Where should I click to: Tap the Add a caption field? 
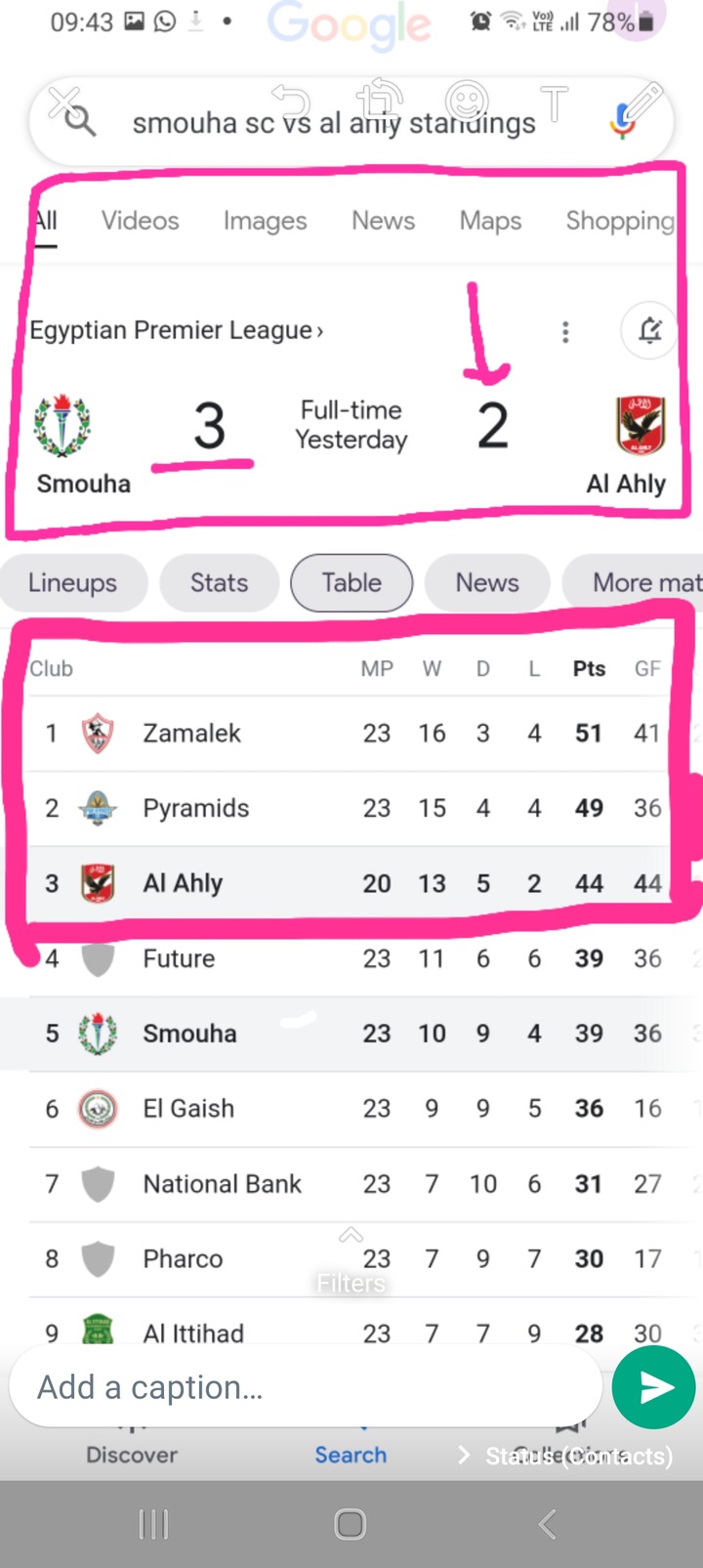306,1386
